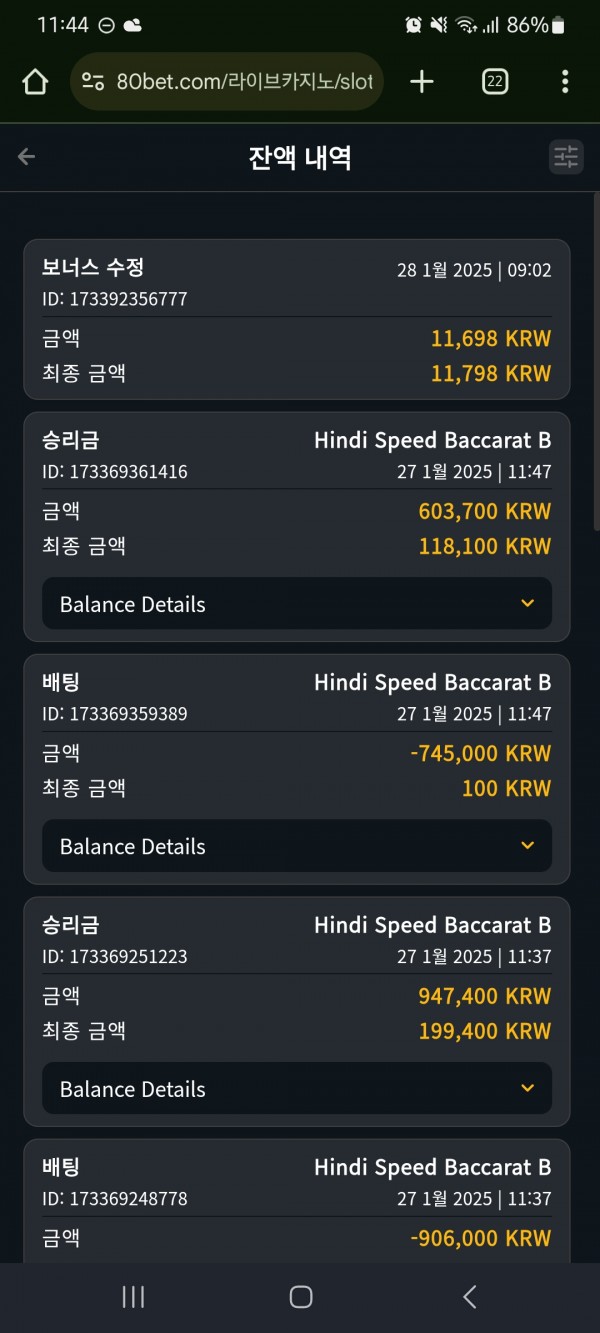The image size is (600, 1333).
Task: Tap the system back button
Action: (469, 1297)
